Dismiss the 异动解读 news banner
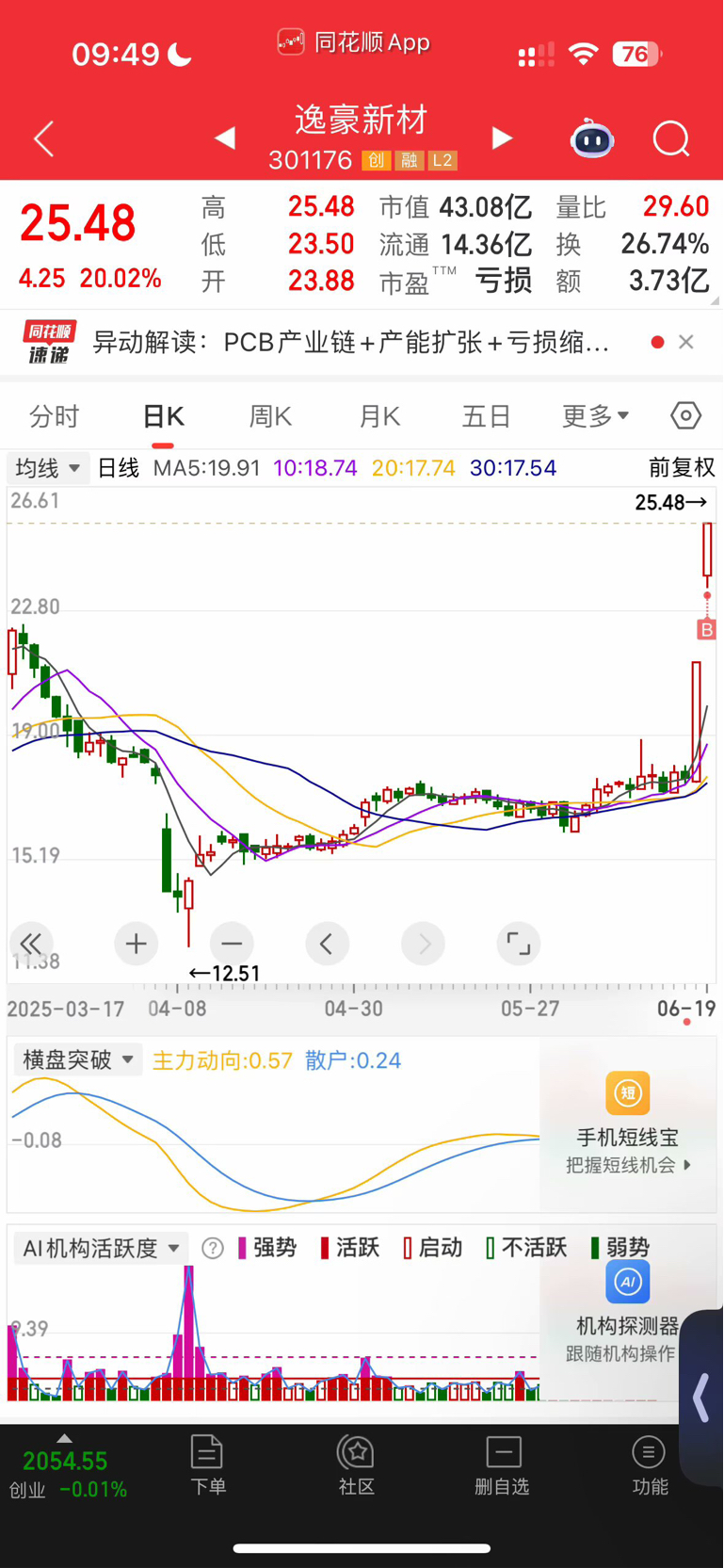Viewport: 724px width, 1568px height. 686,342
